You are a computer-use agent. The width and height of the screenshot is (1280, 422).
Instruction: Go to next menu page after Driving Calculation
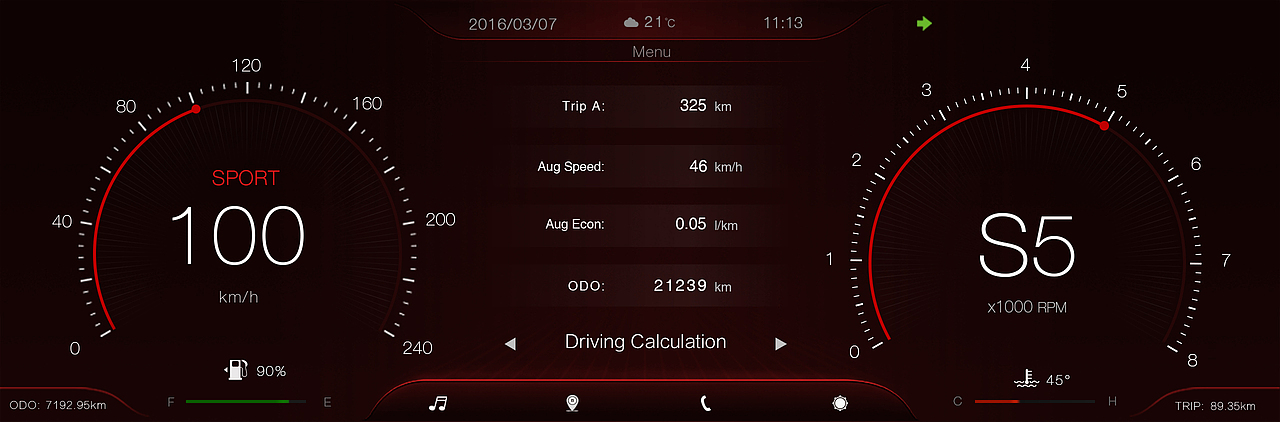pos(781,344)
